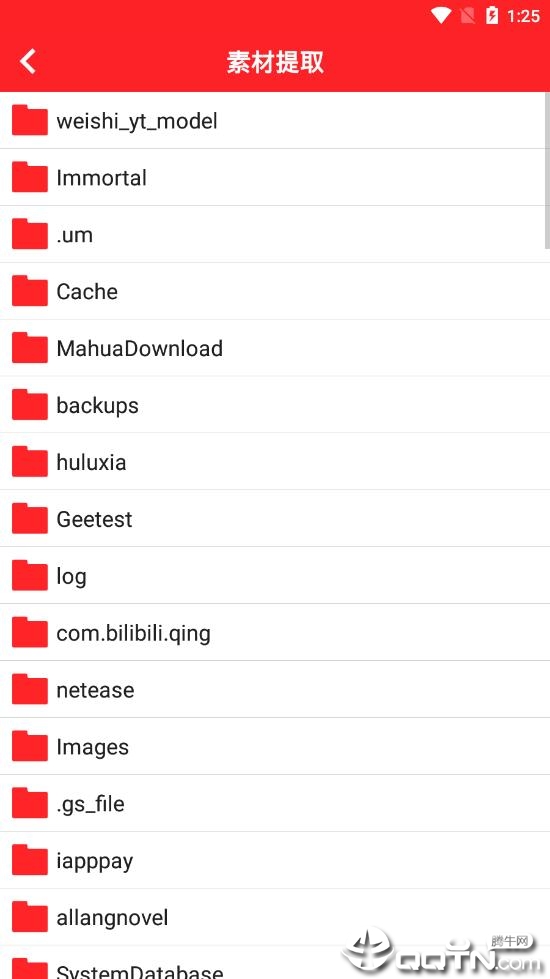Open the com.bilibili.qing folder
Screen dimensions: 550x979
click(x=275, y=632)
